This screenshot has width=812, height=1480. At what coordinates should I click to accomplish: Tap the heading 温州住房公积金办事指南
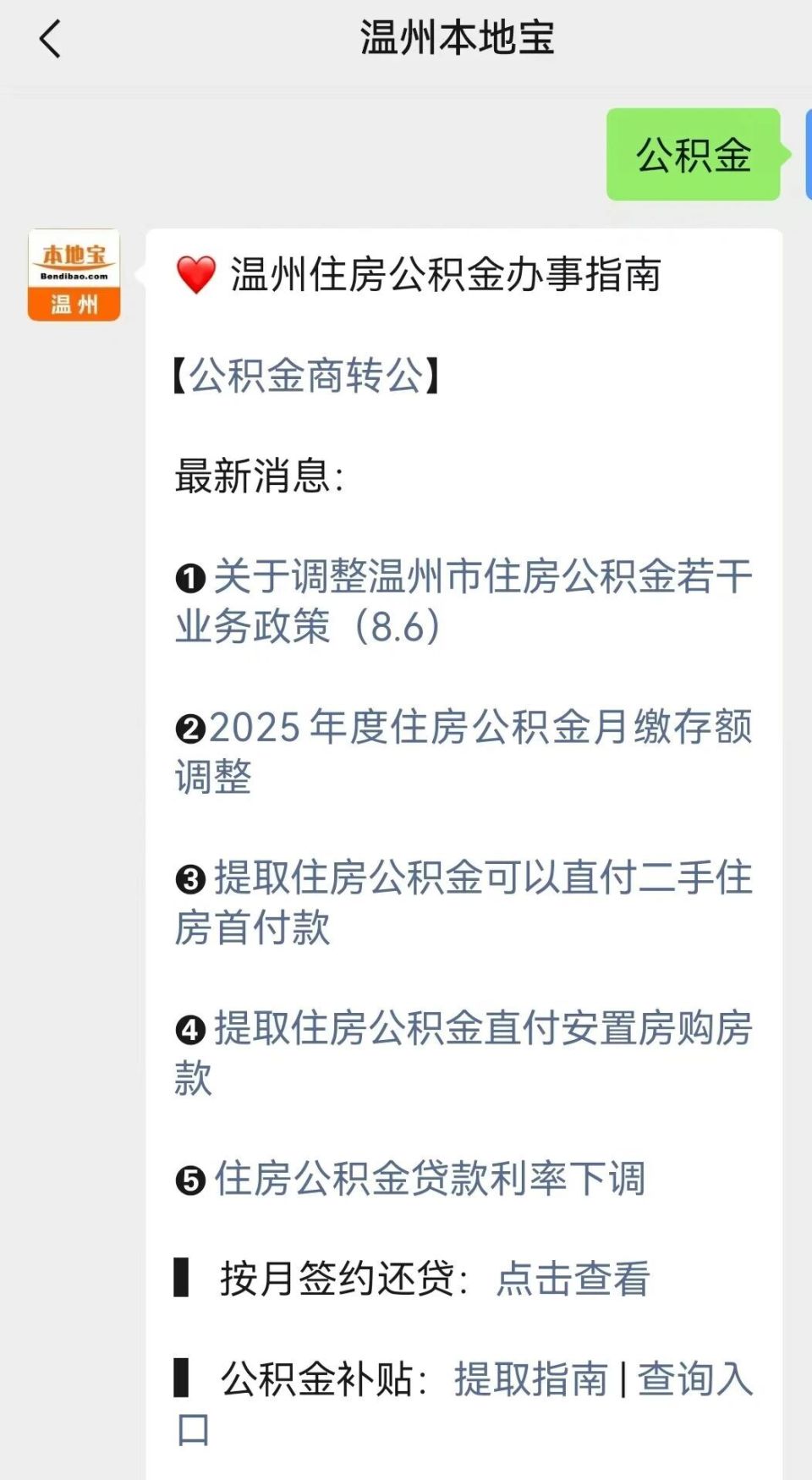[448, 272]
